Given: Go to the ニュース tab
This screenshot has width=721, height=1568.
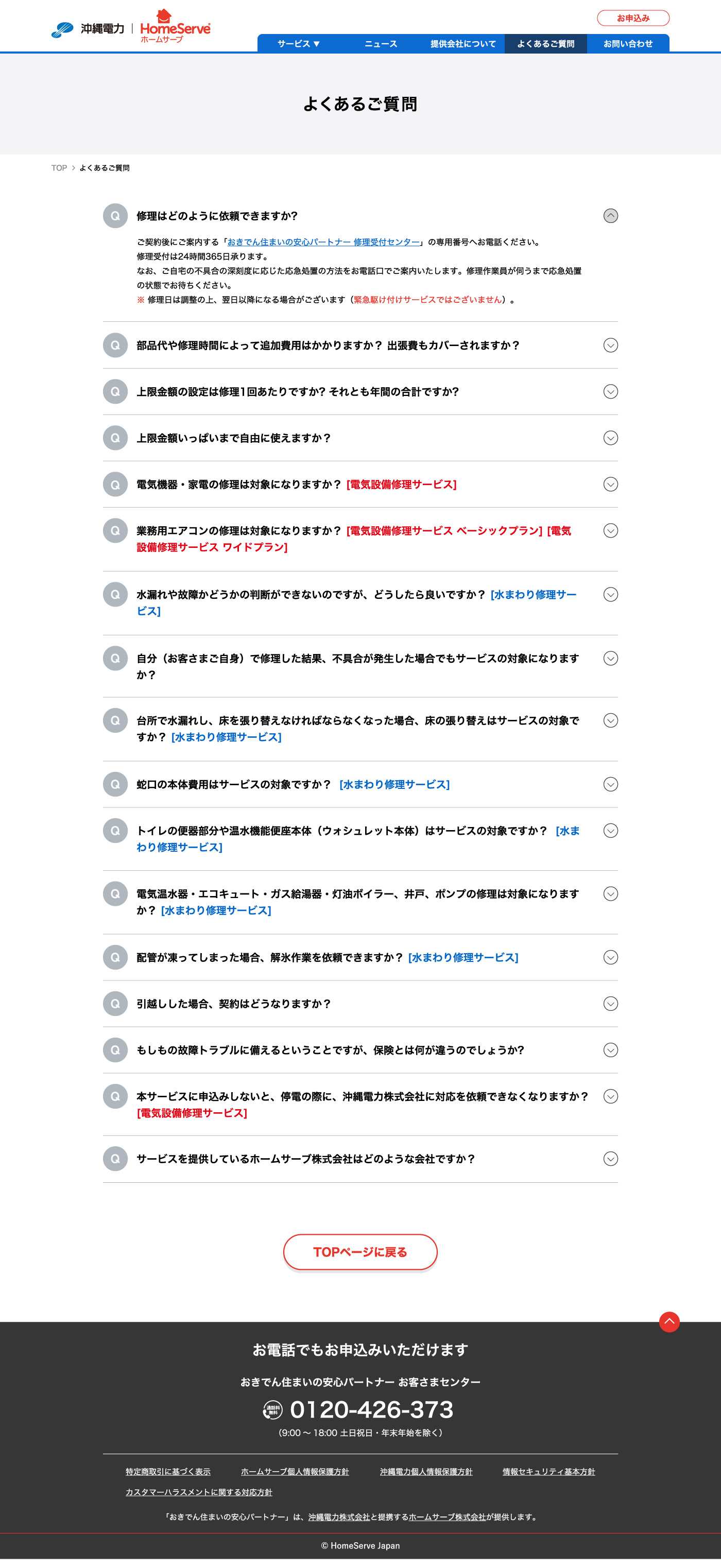Looking at the screenshot, I should (381, 44).
